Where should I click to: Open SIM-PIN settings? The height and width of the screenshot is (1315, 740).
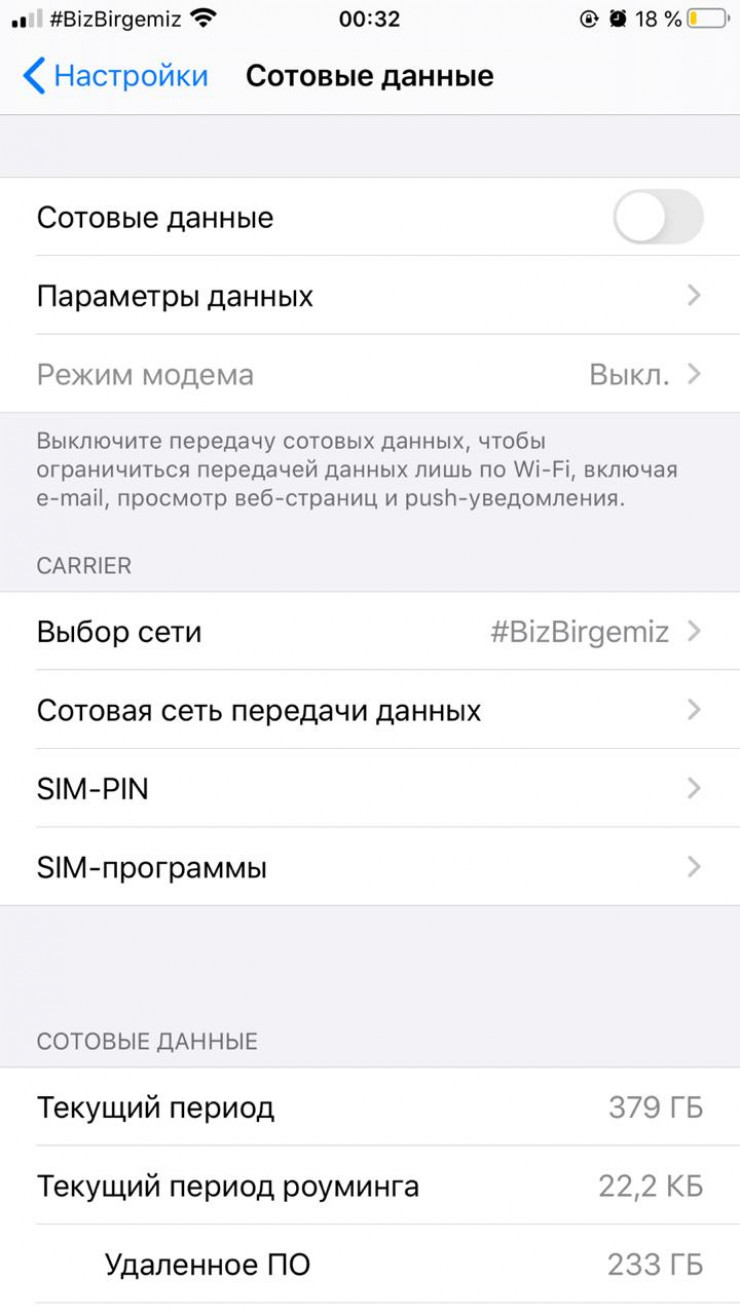369,789
